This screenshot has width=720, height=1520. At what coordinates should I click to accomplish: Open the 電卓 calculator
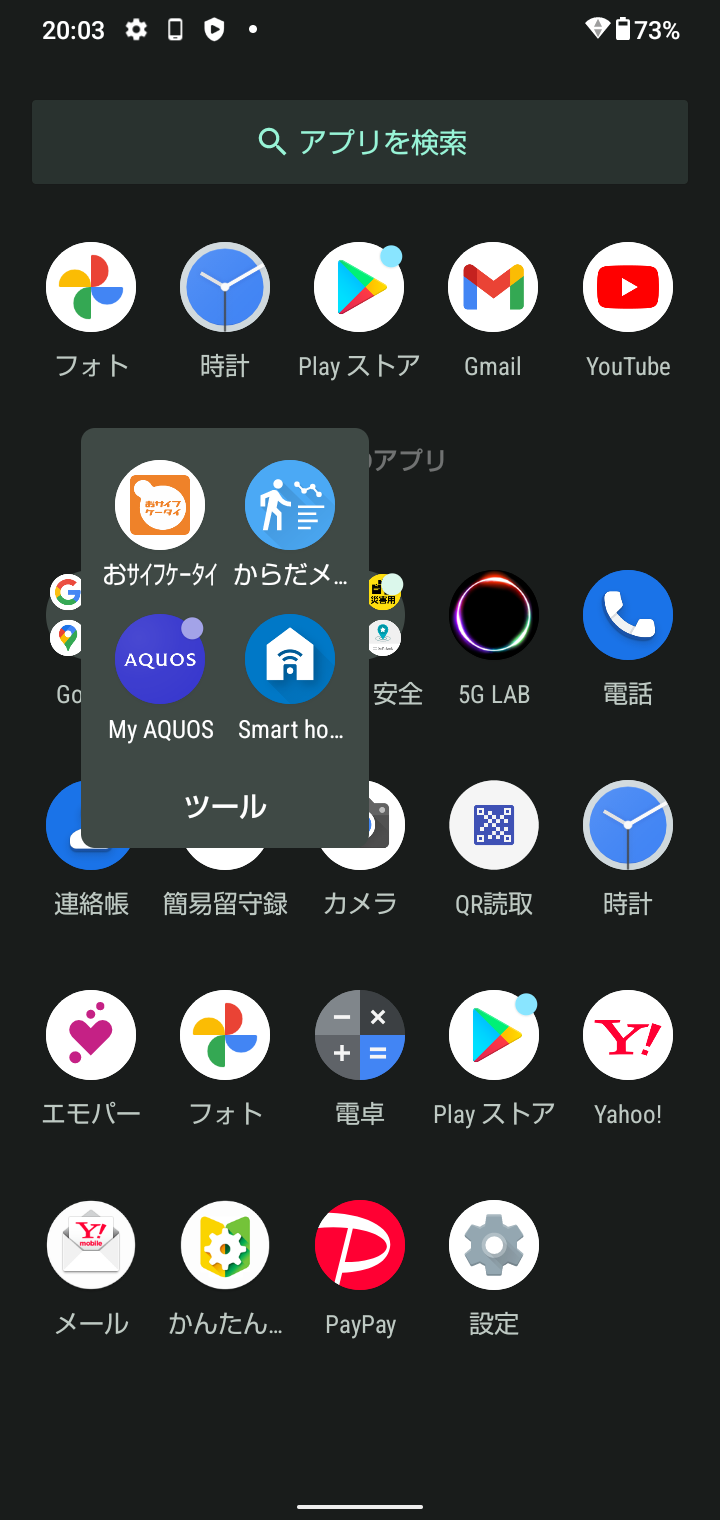(x=360, y=1036)
